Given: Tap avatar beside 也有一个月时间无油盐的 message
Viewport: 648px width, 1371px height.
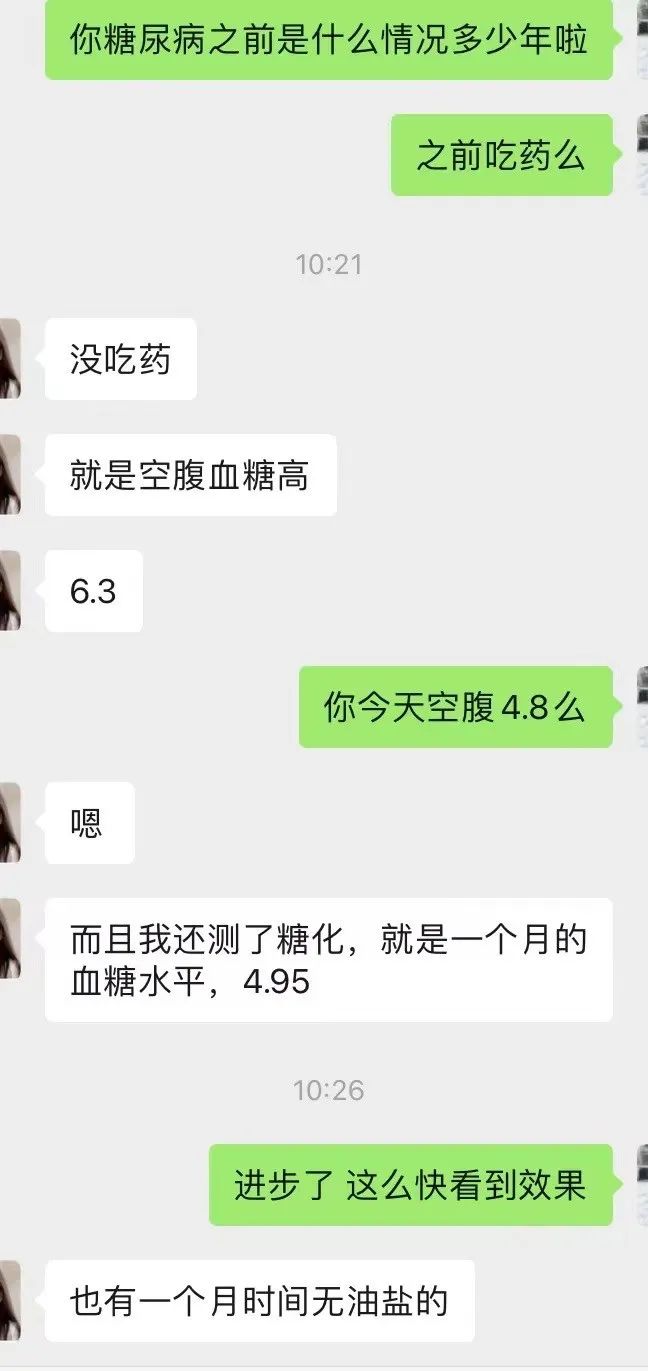Looking at the screenshot, I should coord(10,1300).
